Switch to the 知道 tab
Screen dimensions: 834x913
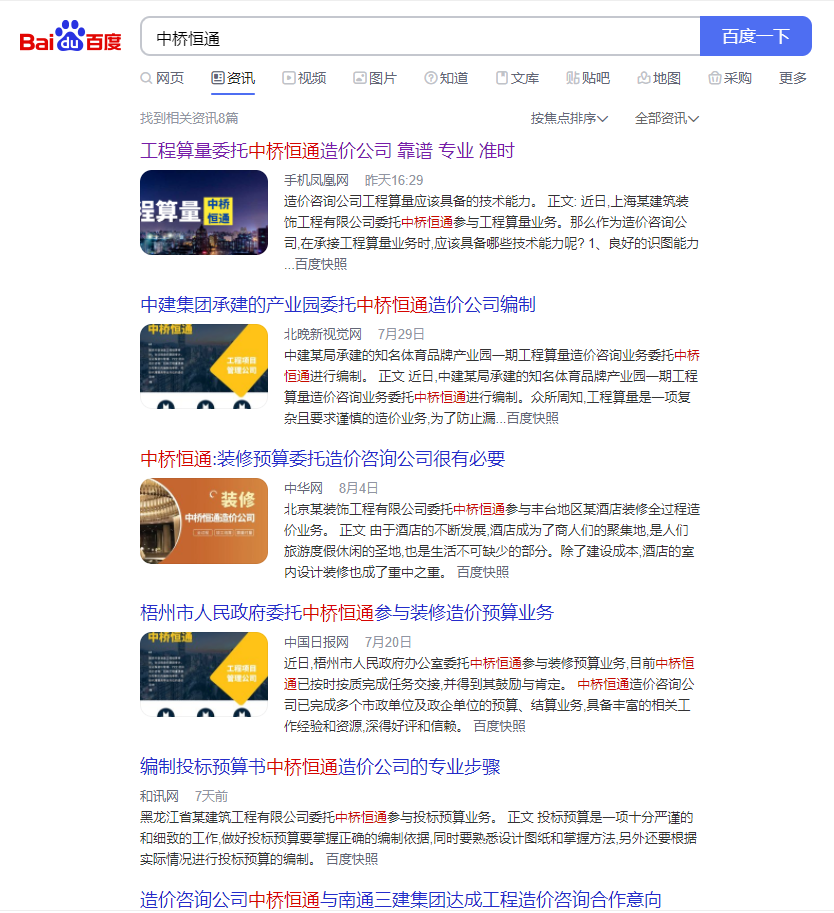(x=446, y=78)
